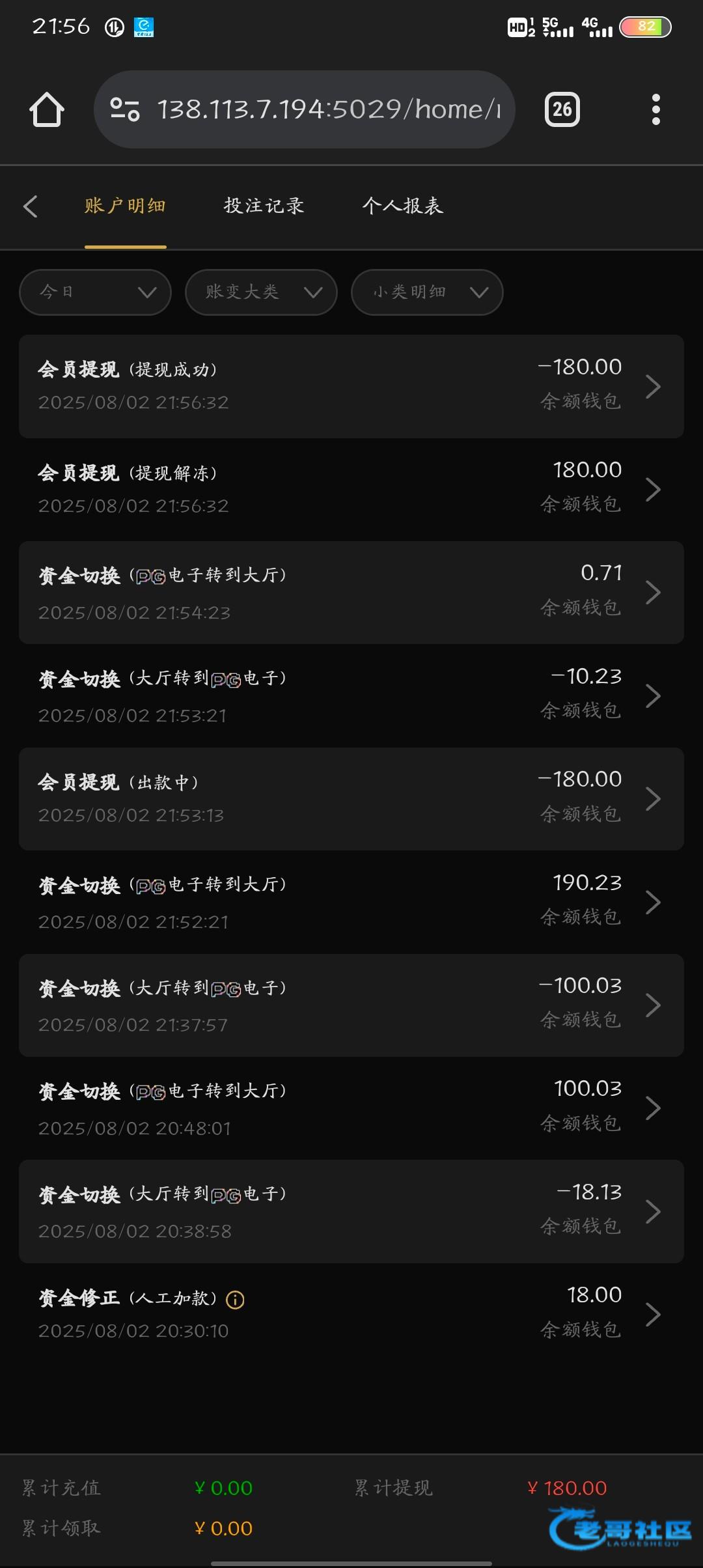
Task: Open the 资金修正 record of 18.00
Action: (x=351, y=1314)
